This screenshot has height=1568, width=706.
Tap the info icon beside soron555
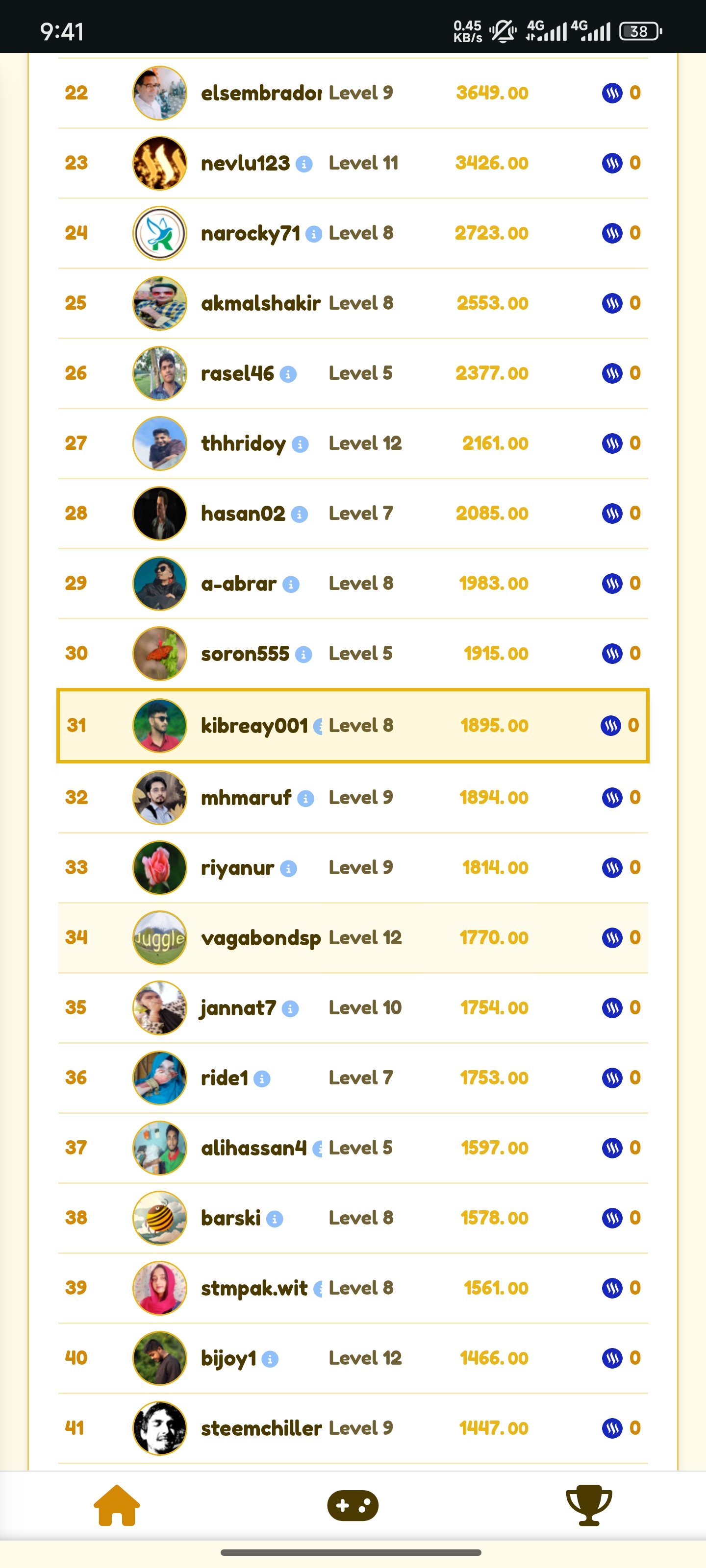pos(303,654)
